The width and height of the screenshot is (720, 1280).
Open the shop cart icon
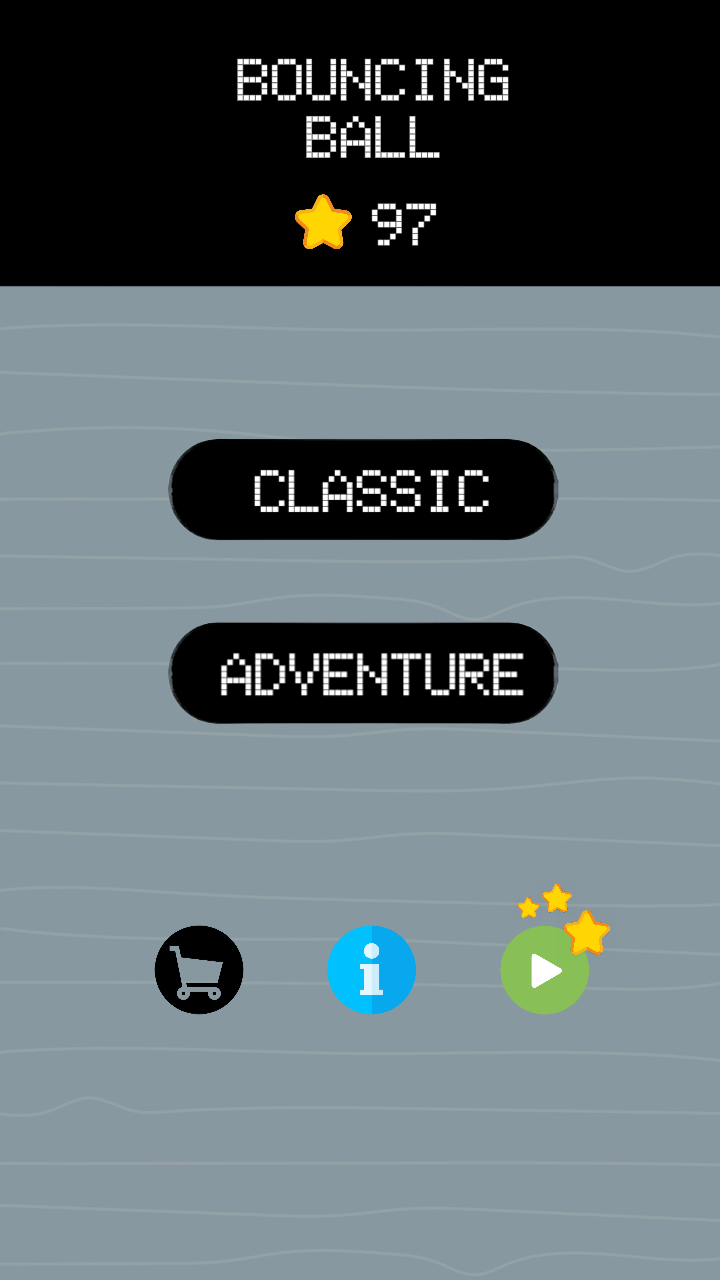click(x=199, y=970)
